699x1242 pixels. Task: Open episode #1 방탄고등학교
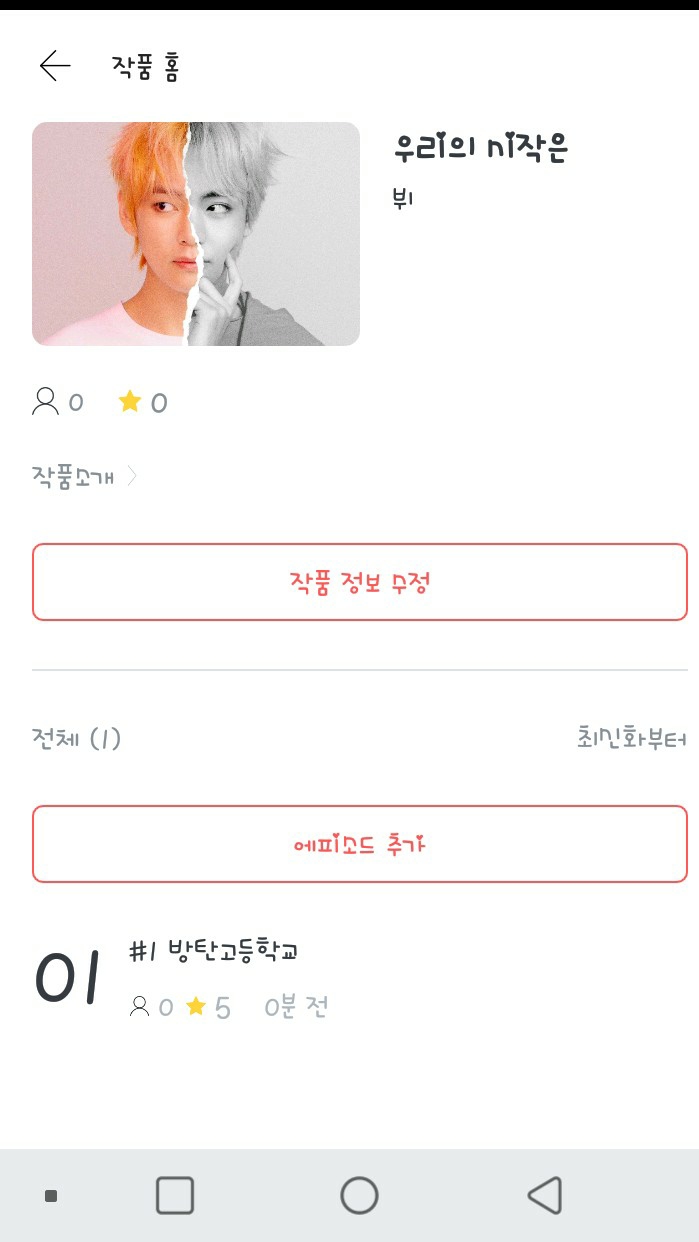[214, 952]
